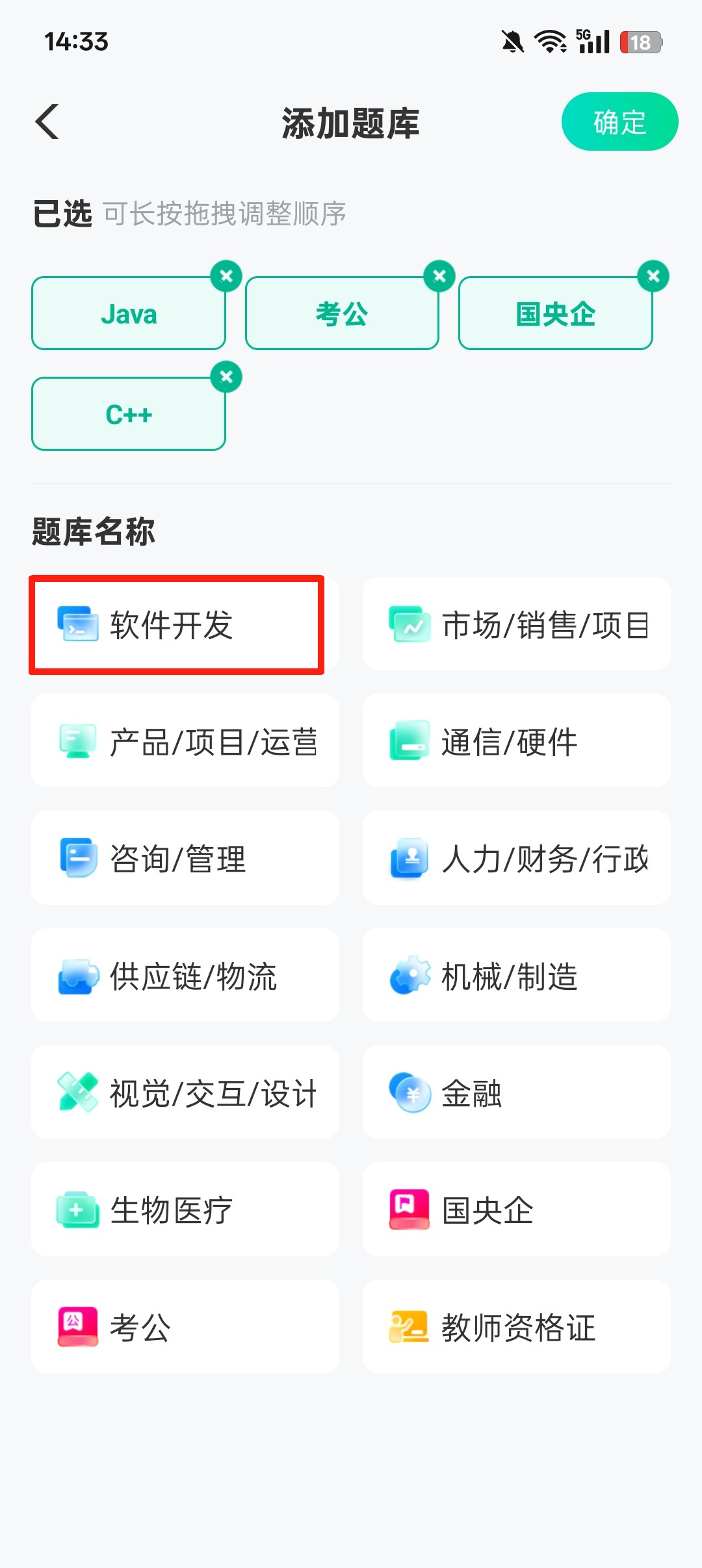Tap the 机械/制造 gear icon
This screenshot has width=702, height=1568.
(x=409, y=976)
